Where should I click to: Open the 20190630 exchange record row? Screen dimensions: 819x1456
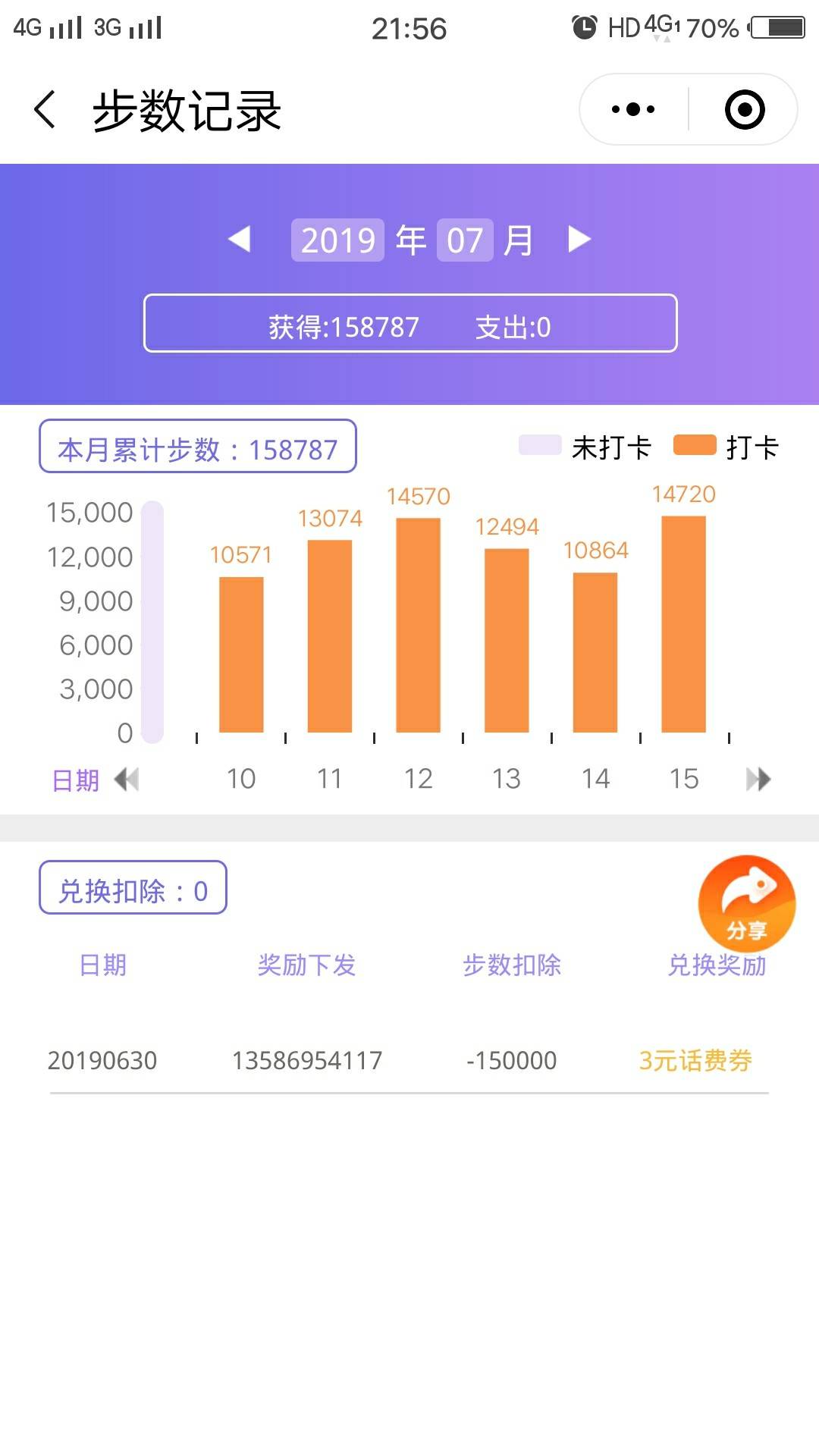(x=409, y=1060)
